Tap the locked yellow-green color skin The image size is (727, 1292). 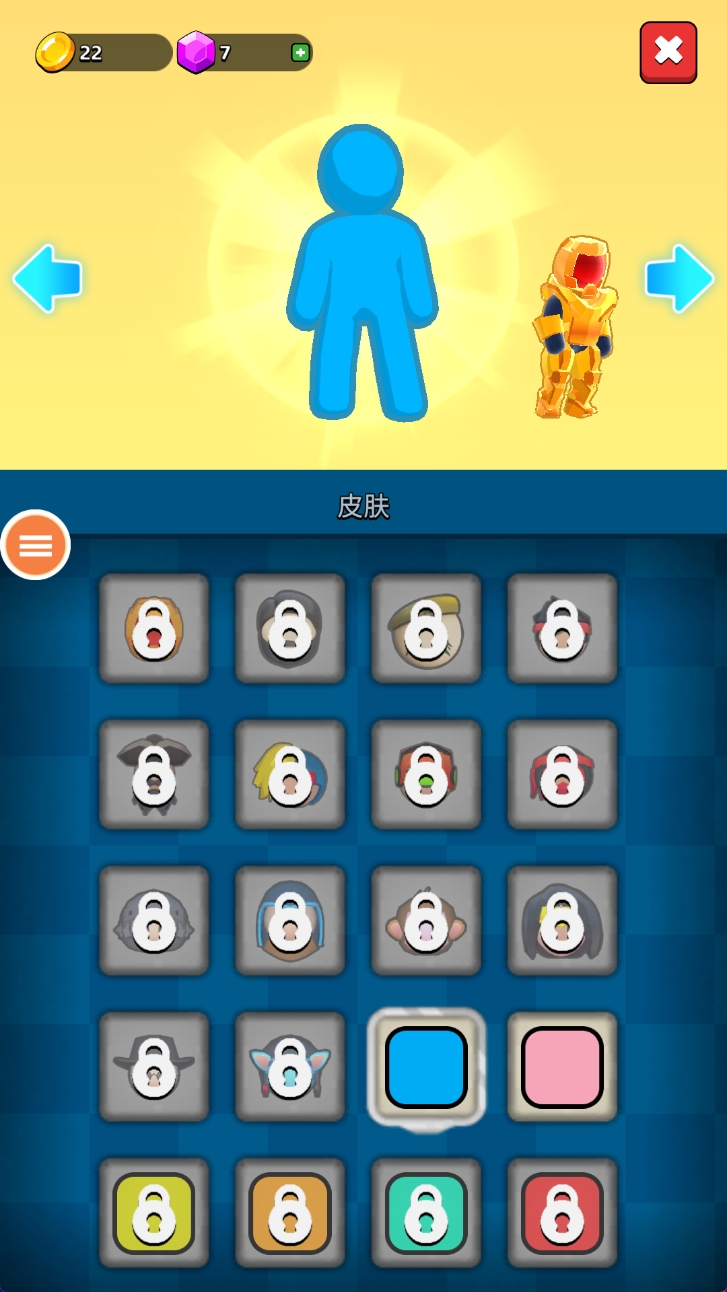pyautogui.click(x=154, y=1212)
